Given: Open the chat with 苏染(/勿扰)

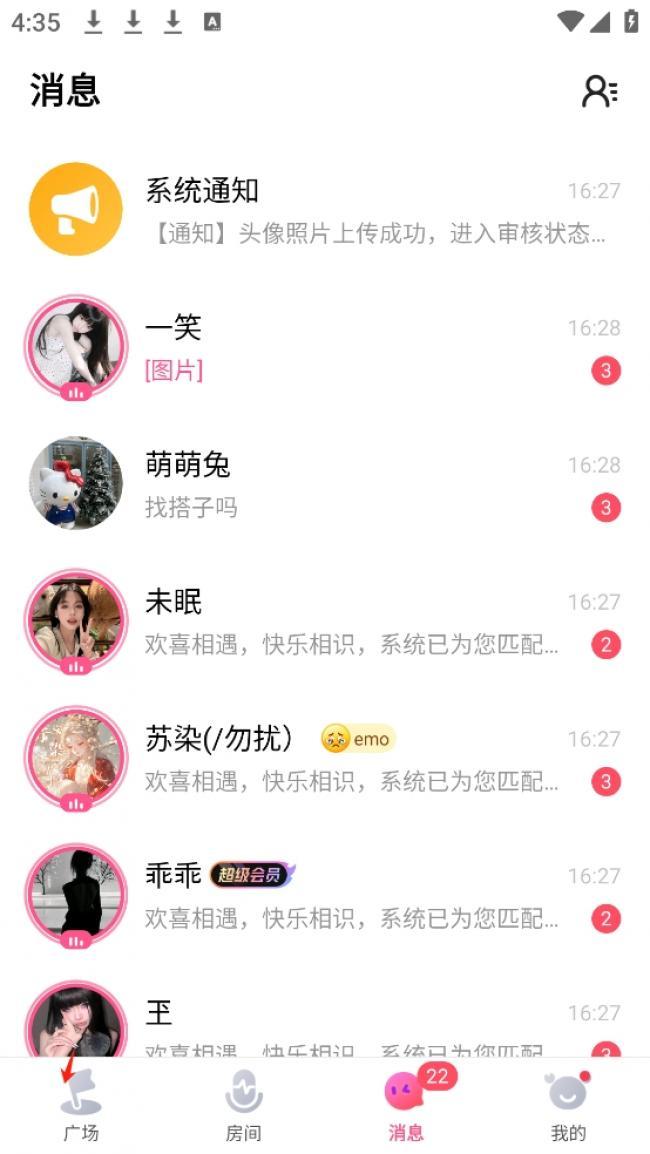Looking at the screenshot, I should coord(325,757).
